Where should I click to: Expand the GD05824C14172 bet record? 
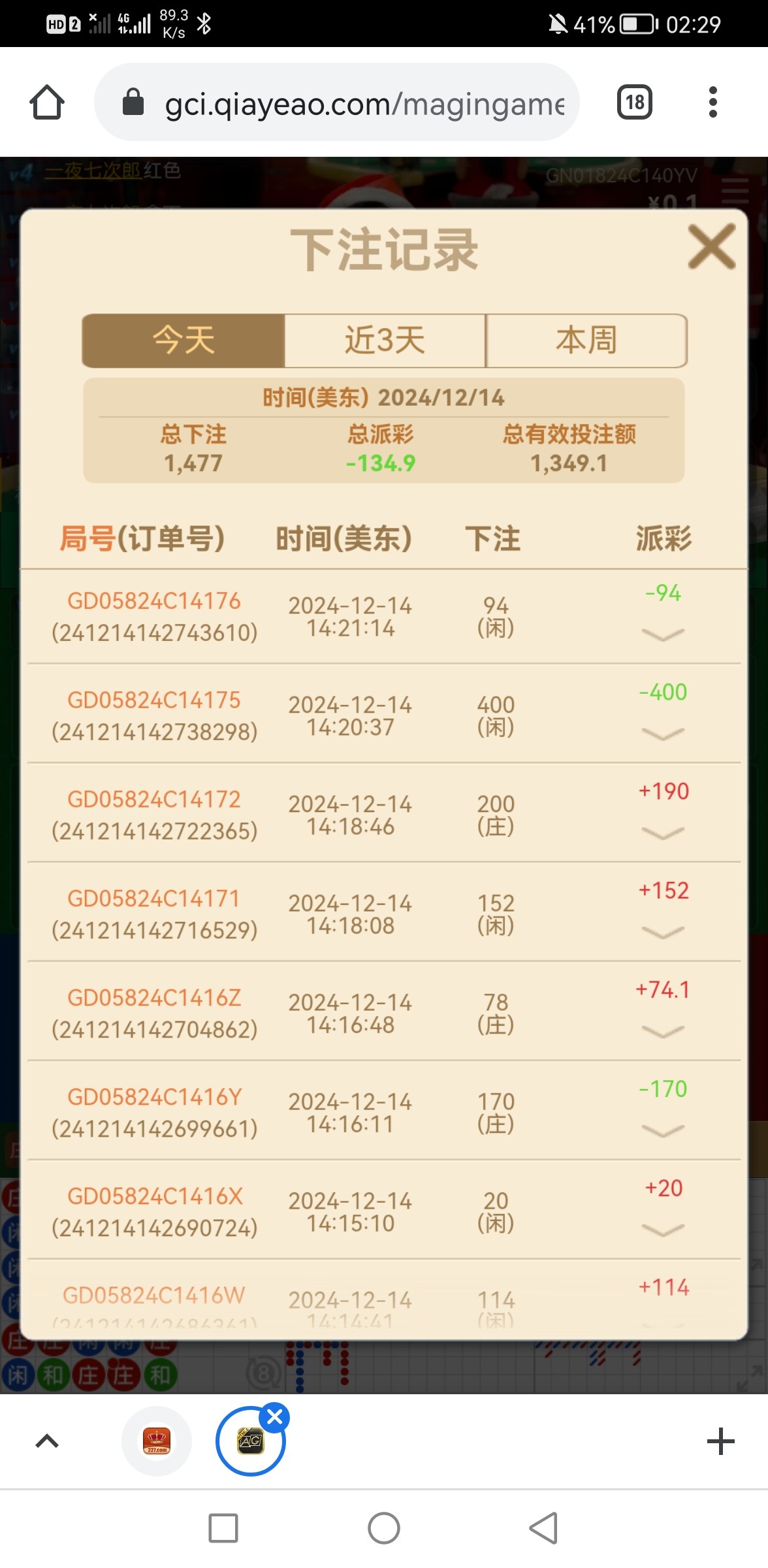(662, 833)
